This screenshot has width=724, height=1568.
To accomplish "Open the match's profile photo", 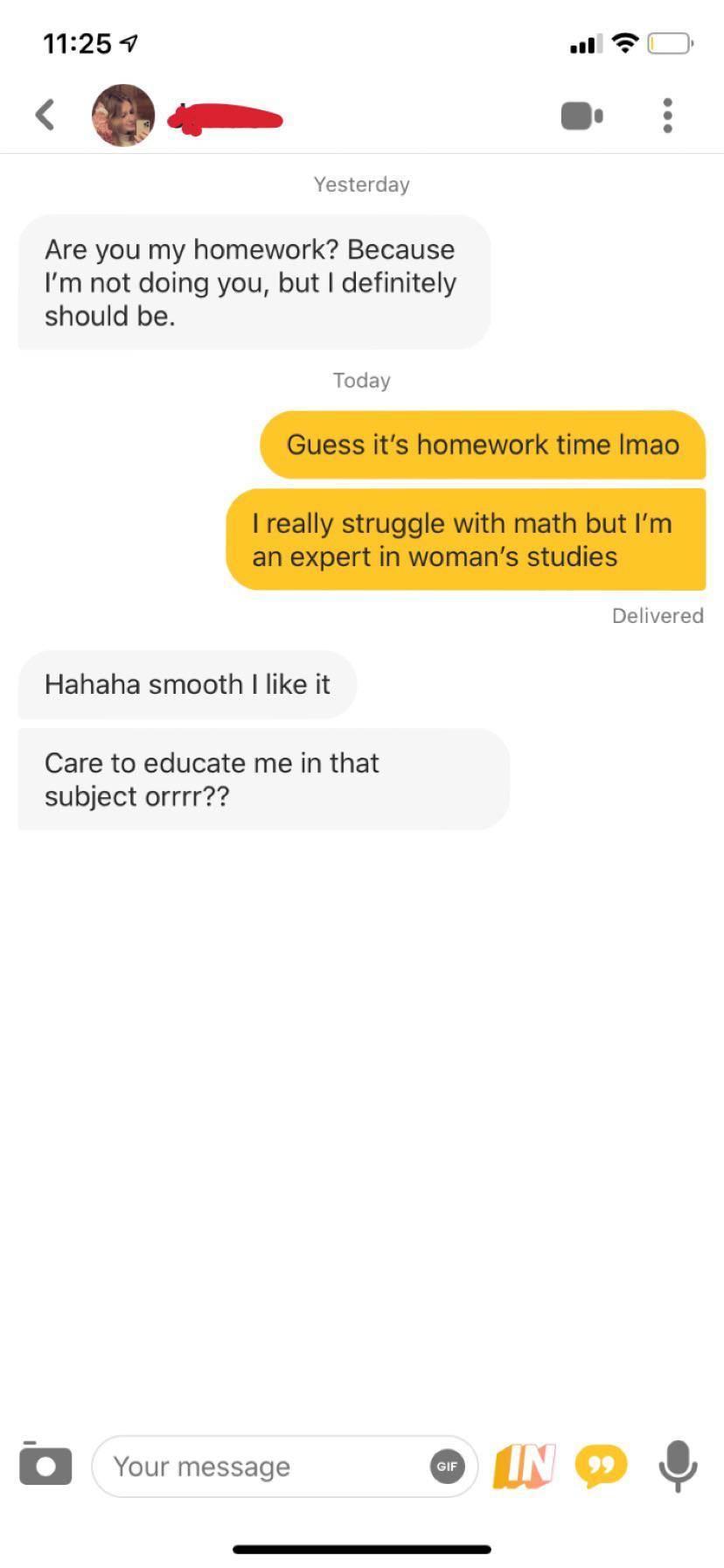I will (123, 115).
